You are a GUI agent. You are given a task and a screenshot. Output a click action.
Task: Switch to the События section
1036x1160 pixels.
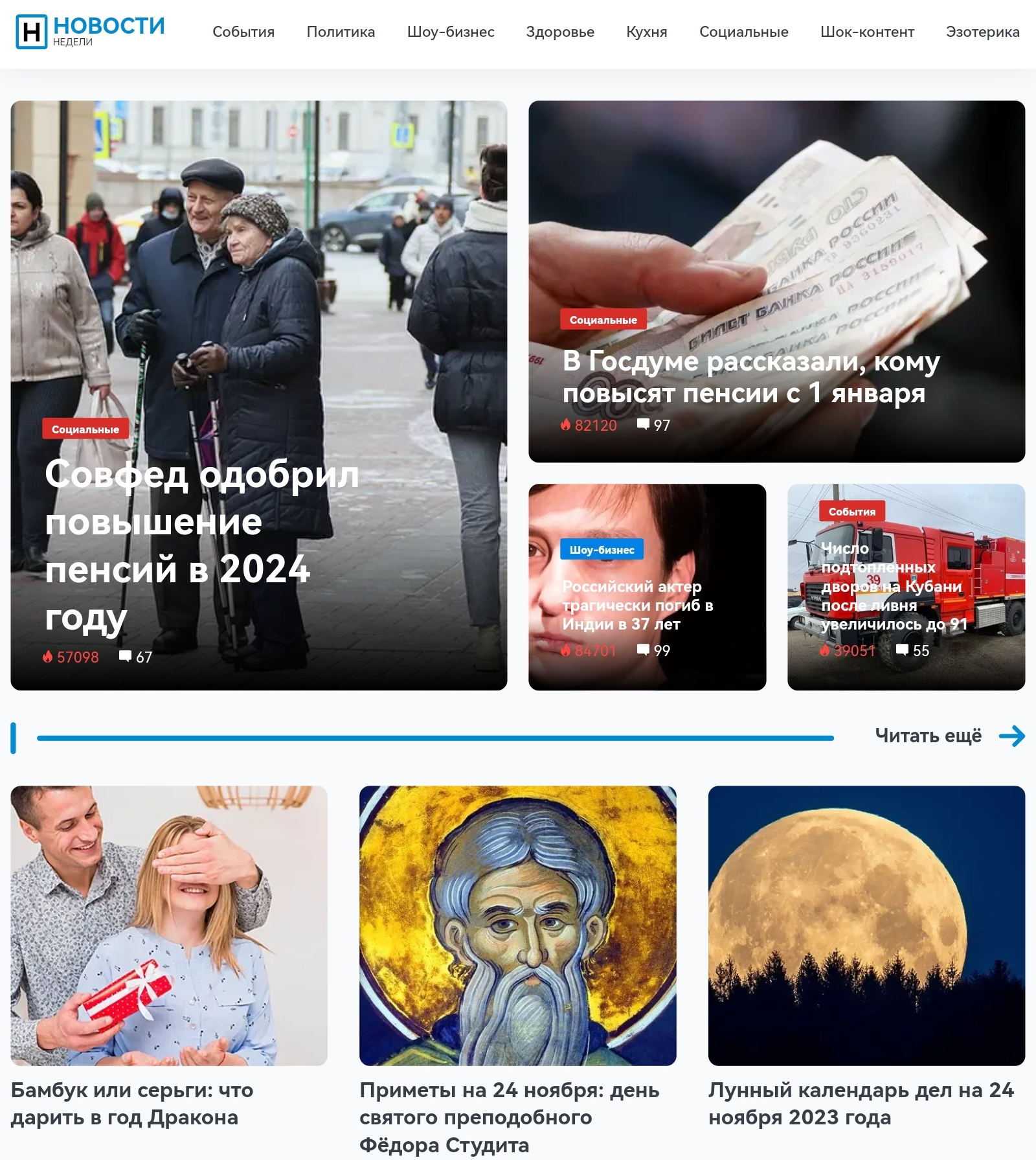pos(243,32)
